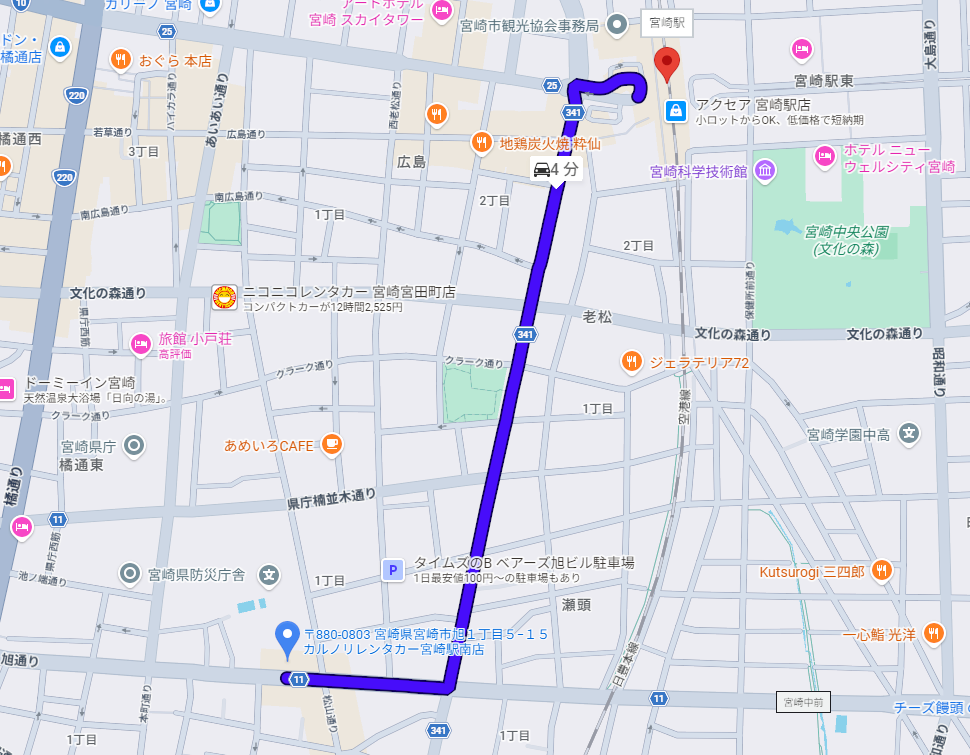Tap the おぐら 本店 restaurant marker

click(x=120, y=60)
